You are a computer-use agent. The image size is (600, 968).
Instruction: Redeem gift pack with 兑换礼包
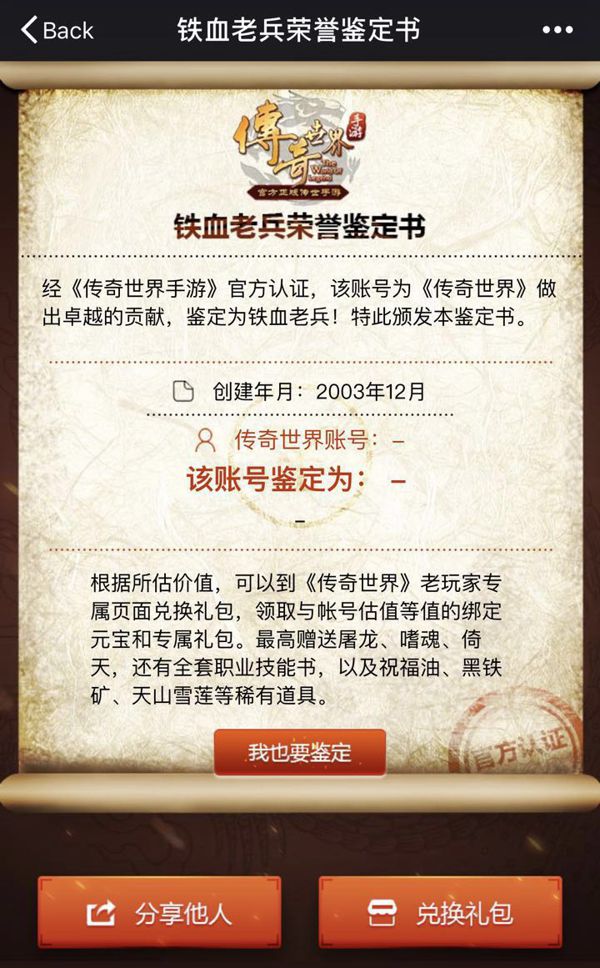(x=439, y=912)
